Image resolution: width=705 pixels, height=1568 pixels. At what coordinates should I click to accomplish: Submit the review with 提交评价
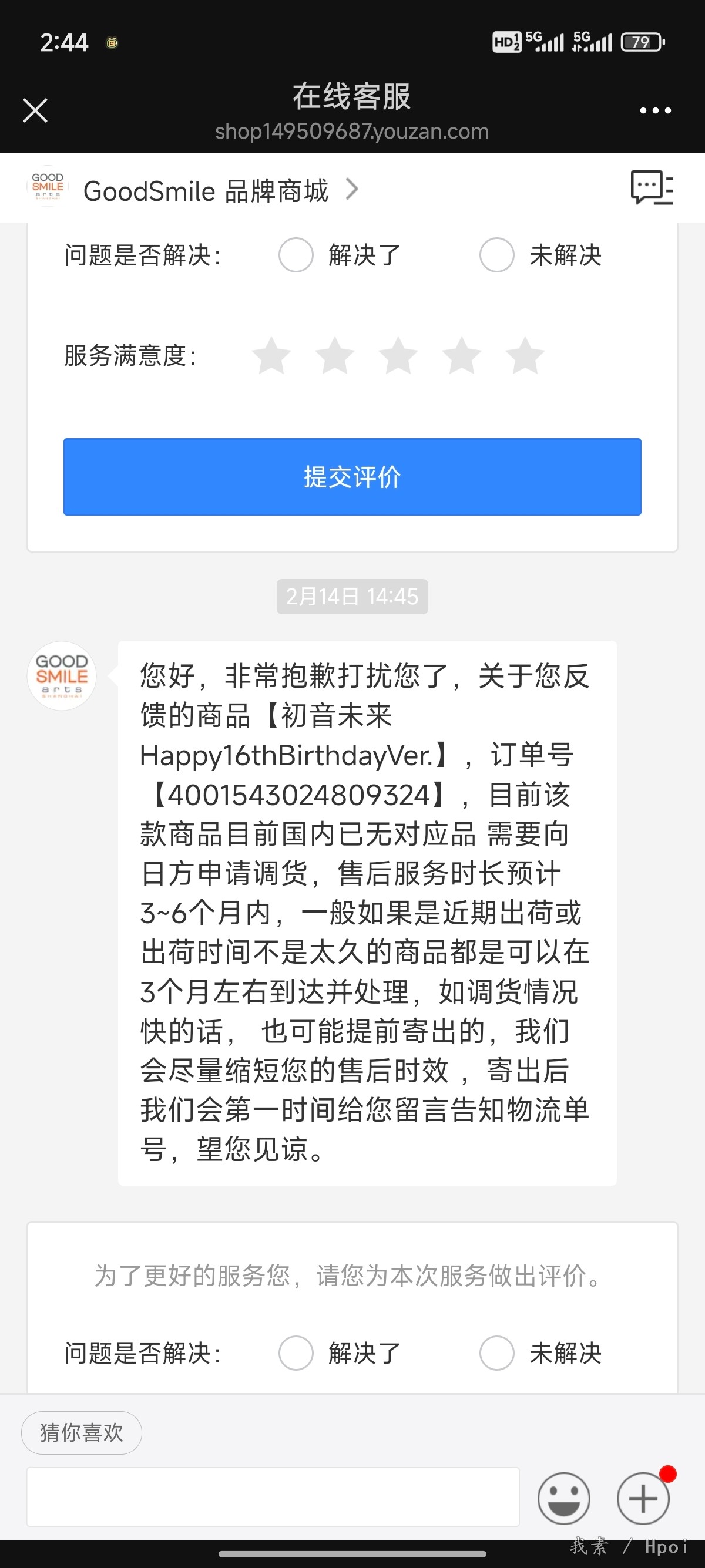[352, 477]
